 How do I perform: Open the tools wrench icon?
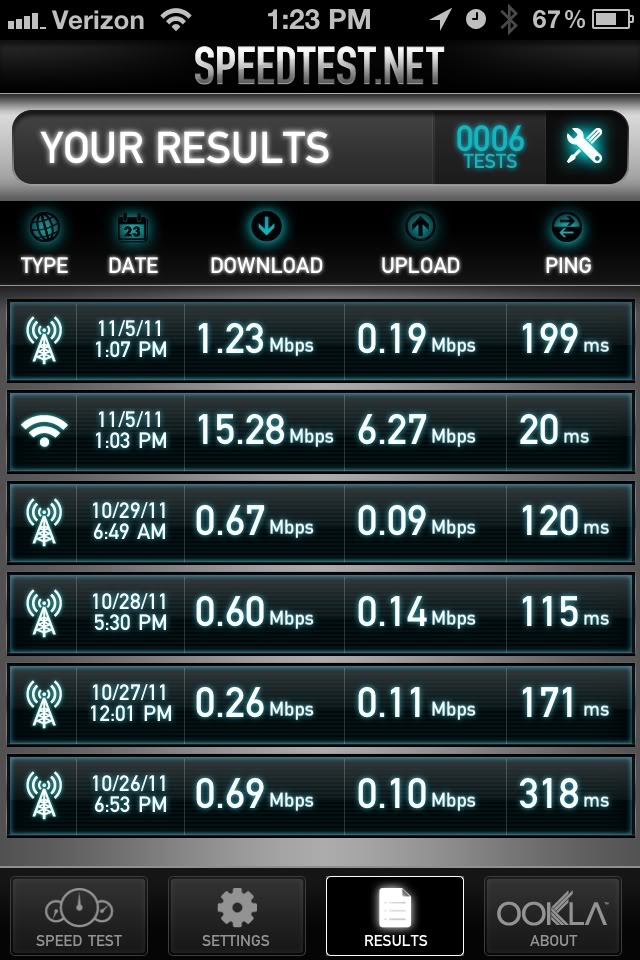click(585, 146)
